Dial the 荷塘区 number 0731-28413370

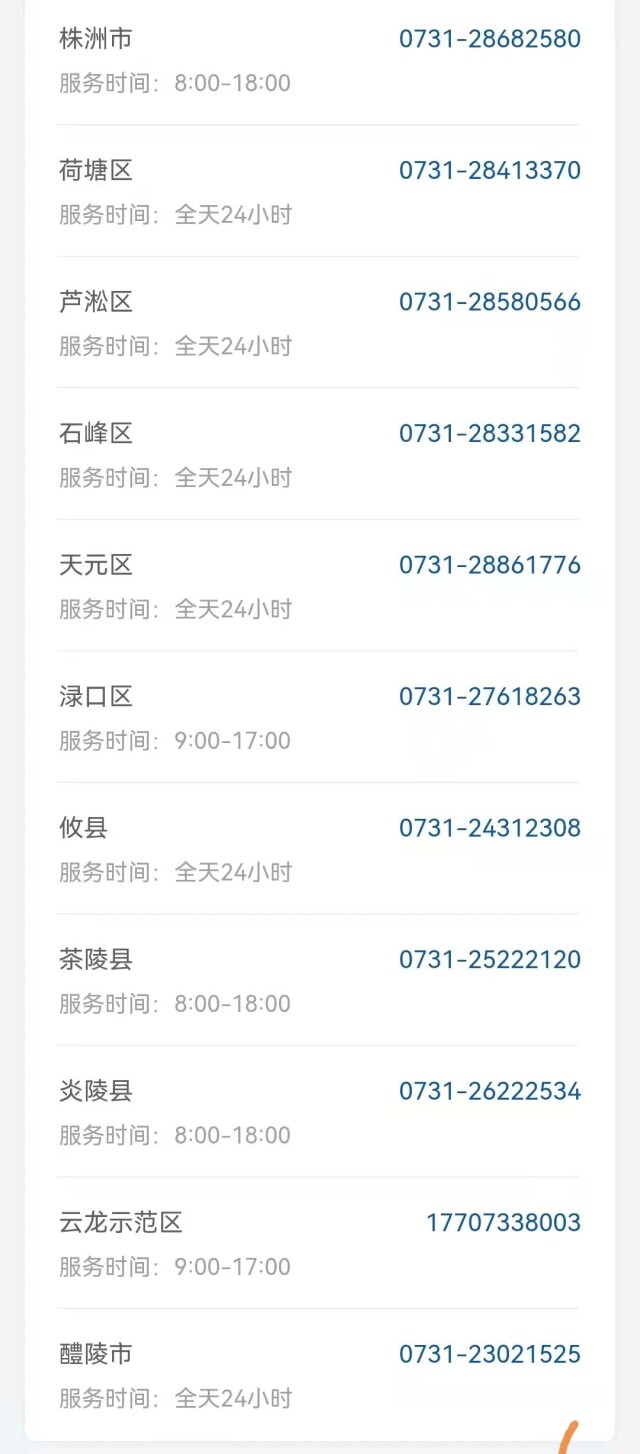click(489, 171)
